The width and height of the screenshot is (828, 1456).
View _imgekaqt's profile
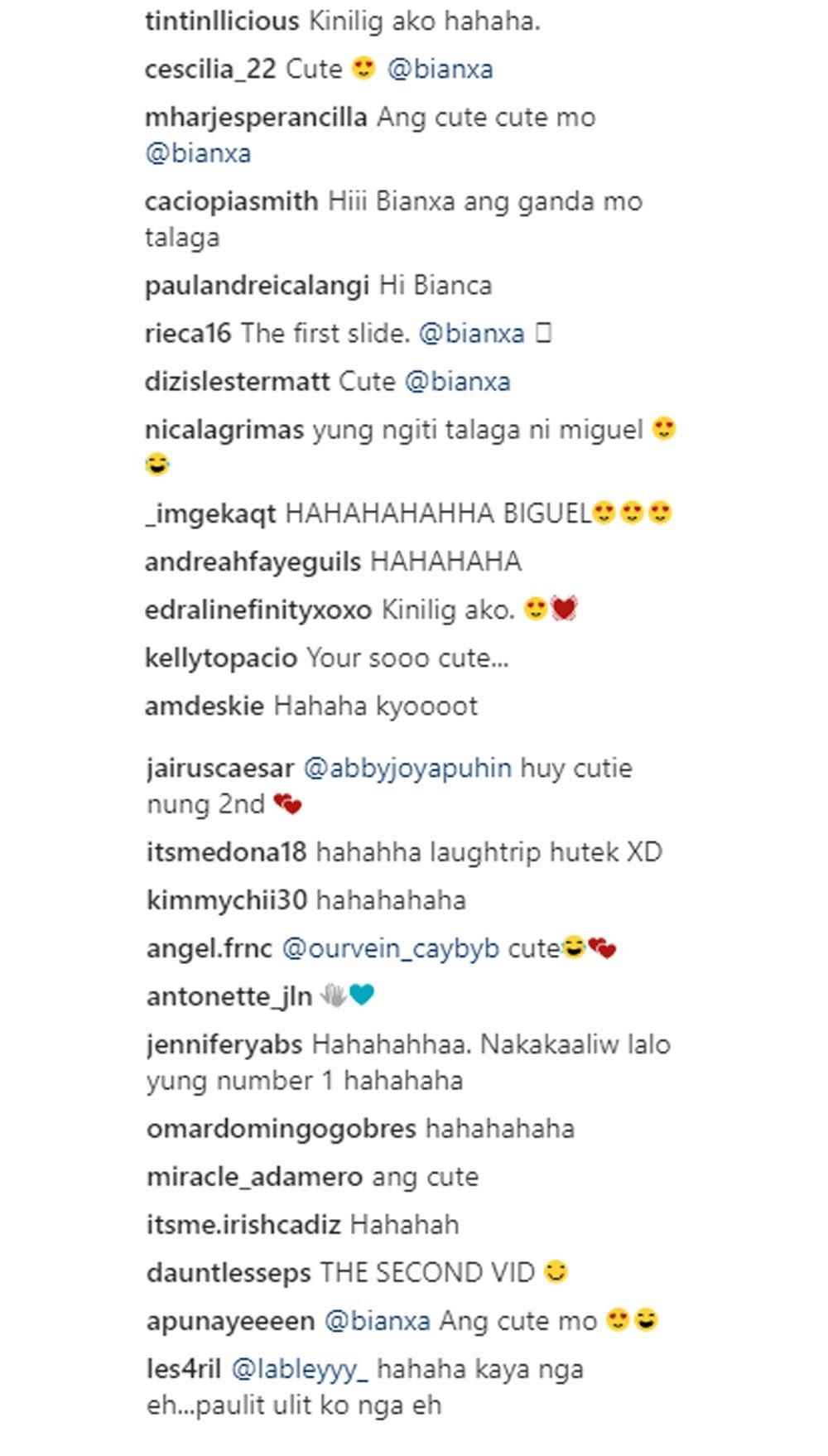pos(209,513)
